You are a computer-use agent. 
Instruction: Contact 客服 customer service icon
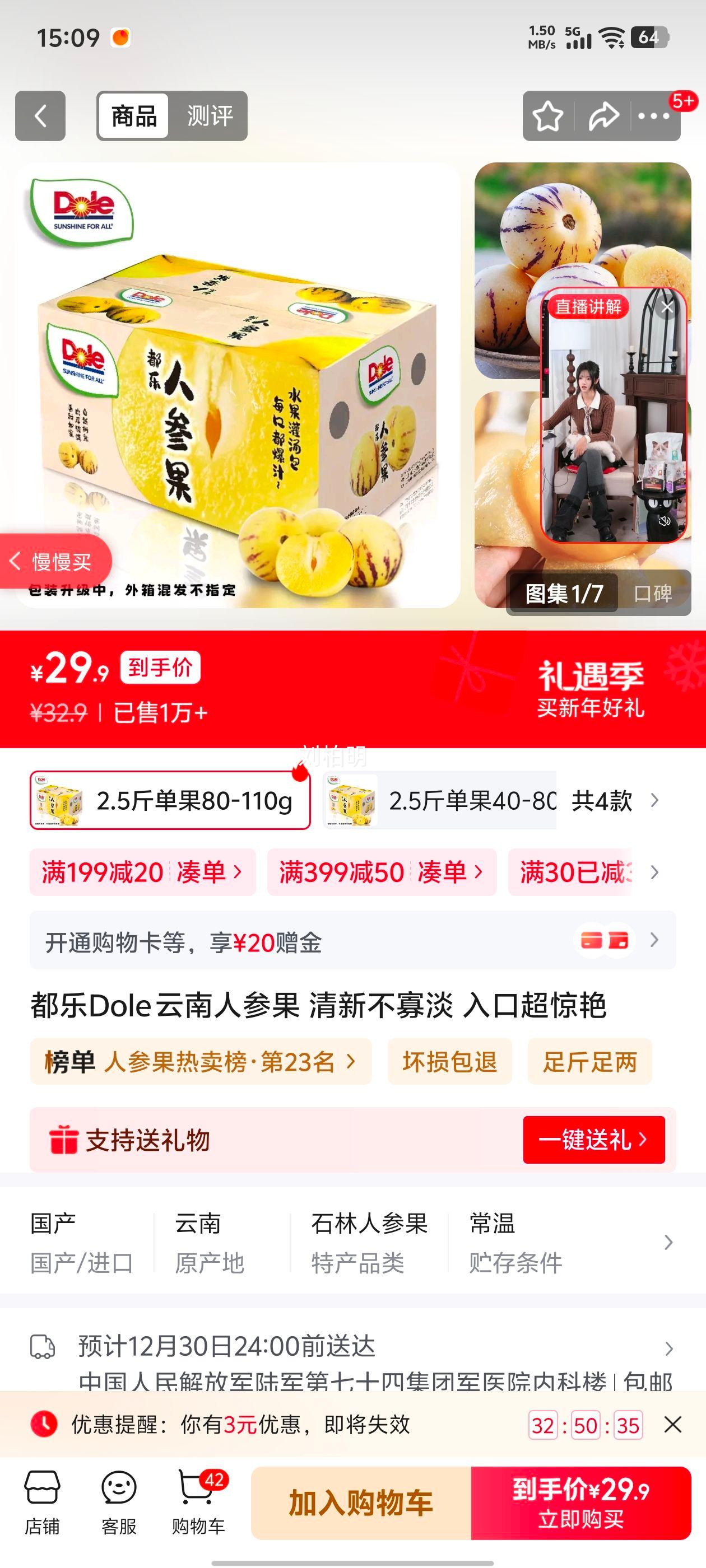click(119, 1500)
